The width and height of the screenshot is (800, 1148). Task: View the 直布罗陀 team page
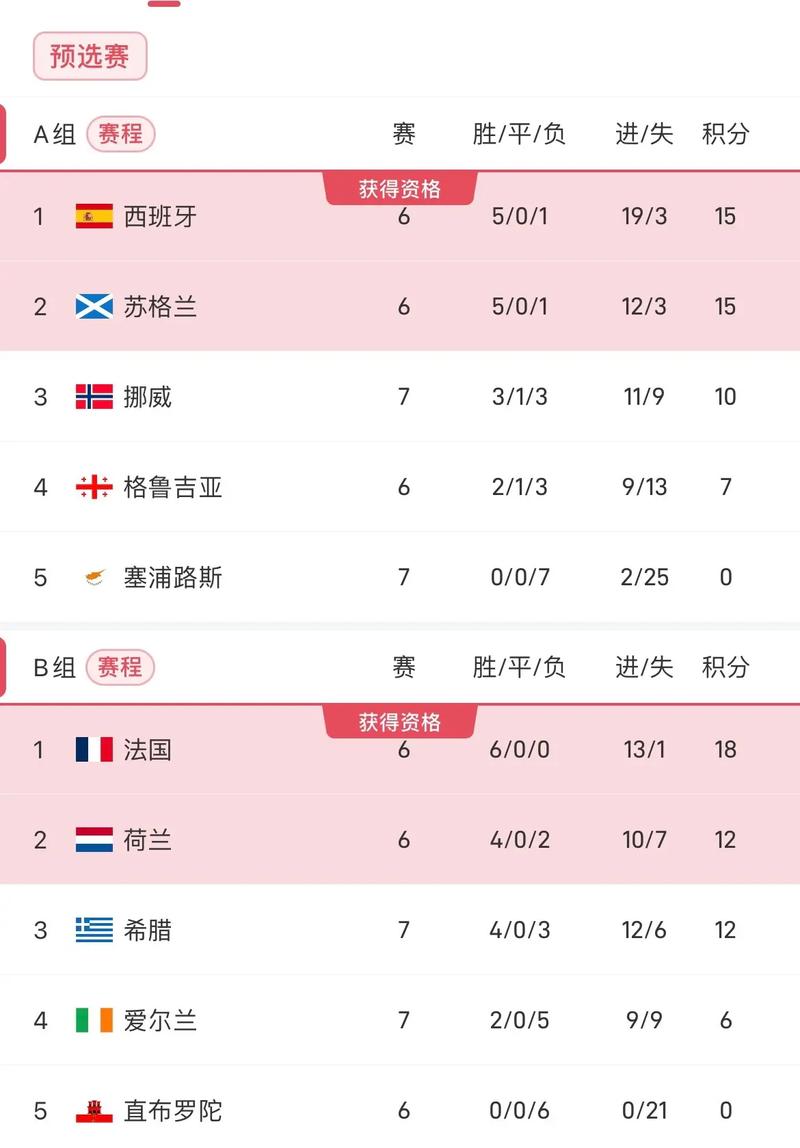pyautogui.click(x=172, y=1110)
